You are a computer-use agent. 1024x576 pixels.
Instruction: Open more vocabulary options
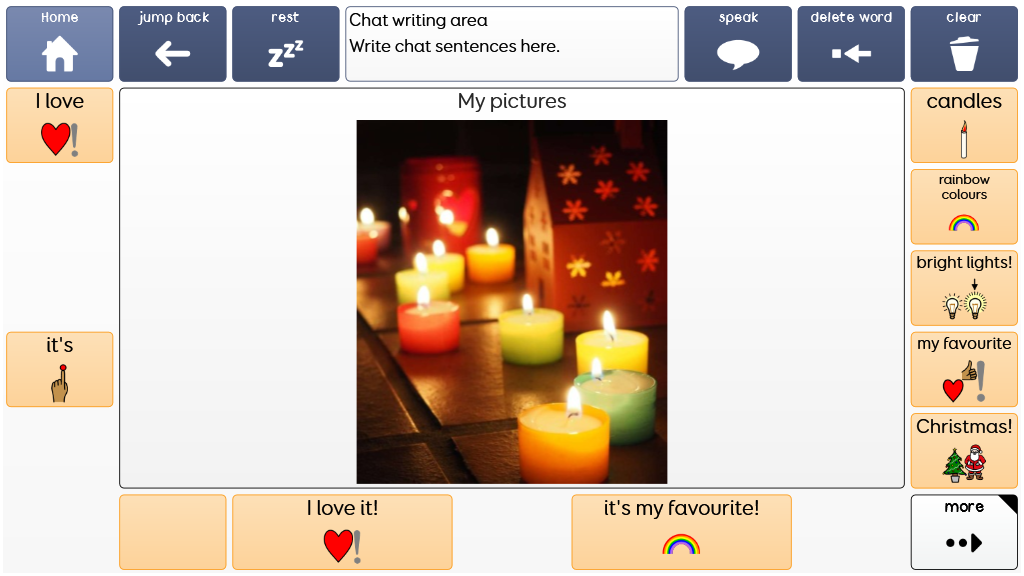(x=964, y=531)
